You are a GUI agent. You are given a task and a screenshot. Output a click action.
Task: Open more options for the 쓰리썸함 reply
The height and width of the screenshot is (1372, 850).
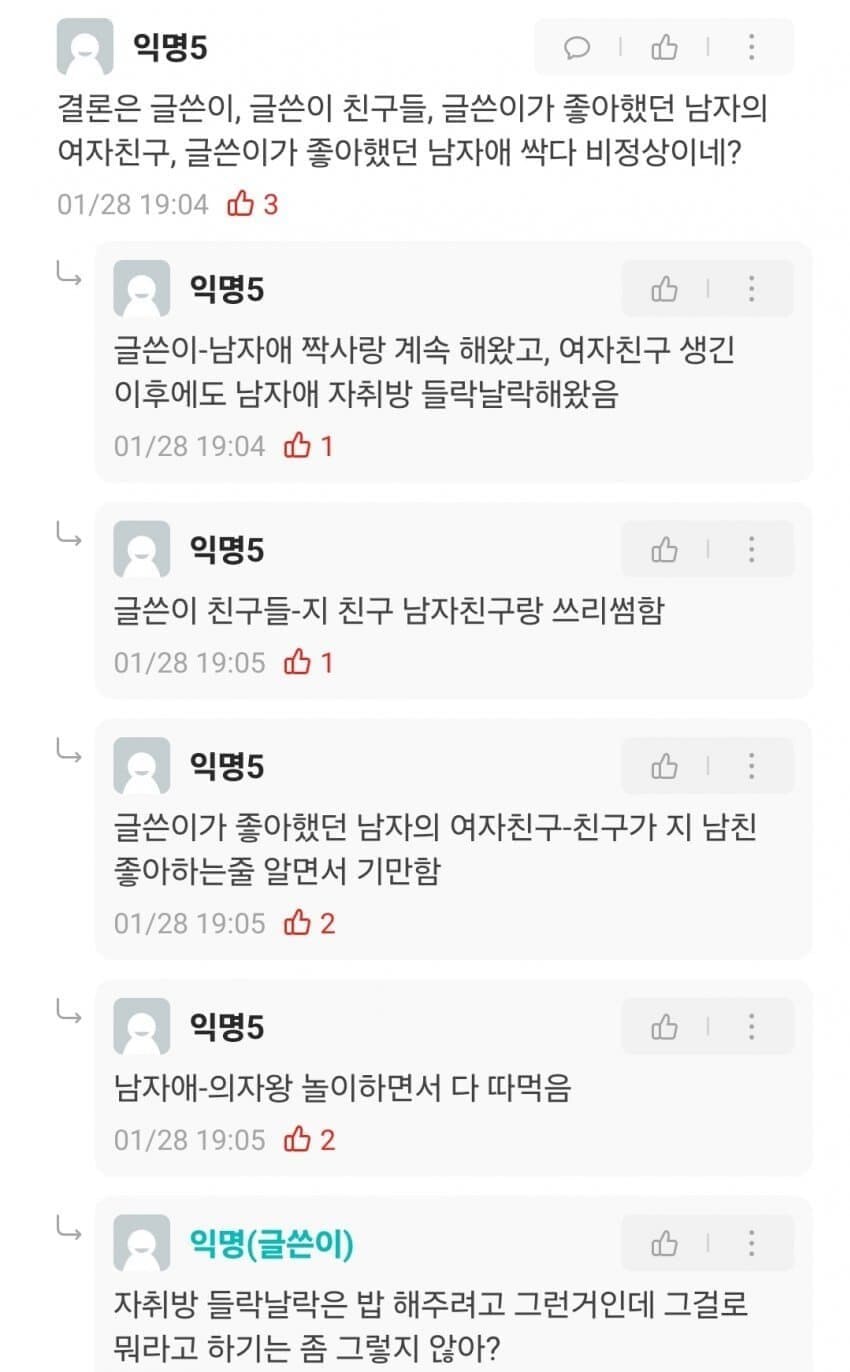pyautogui.click(x=751, y=550)
